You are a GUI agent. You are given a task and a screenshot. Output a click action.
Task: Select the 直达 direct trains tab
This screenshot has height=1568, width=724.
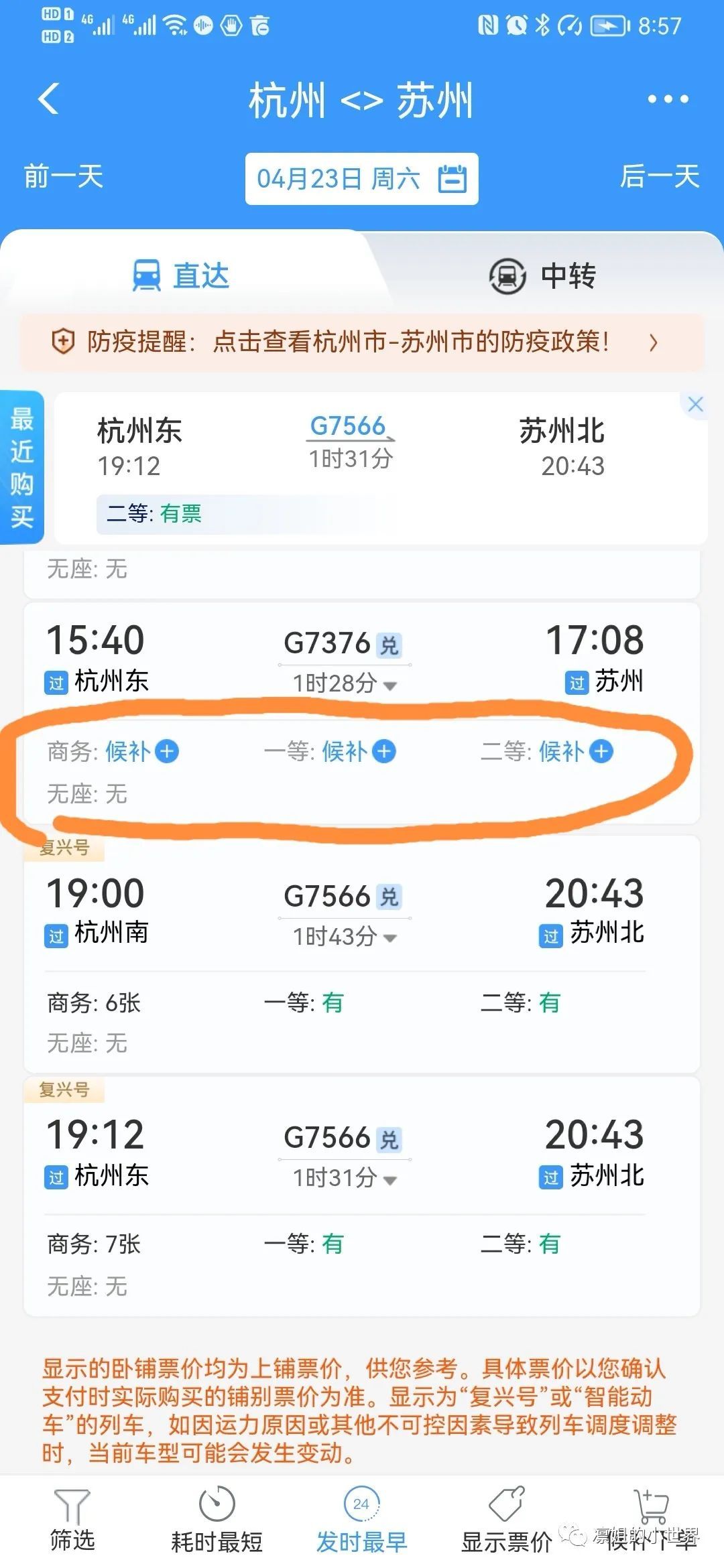[181, 276]
